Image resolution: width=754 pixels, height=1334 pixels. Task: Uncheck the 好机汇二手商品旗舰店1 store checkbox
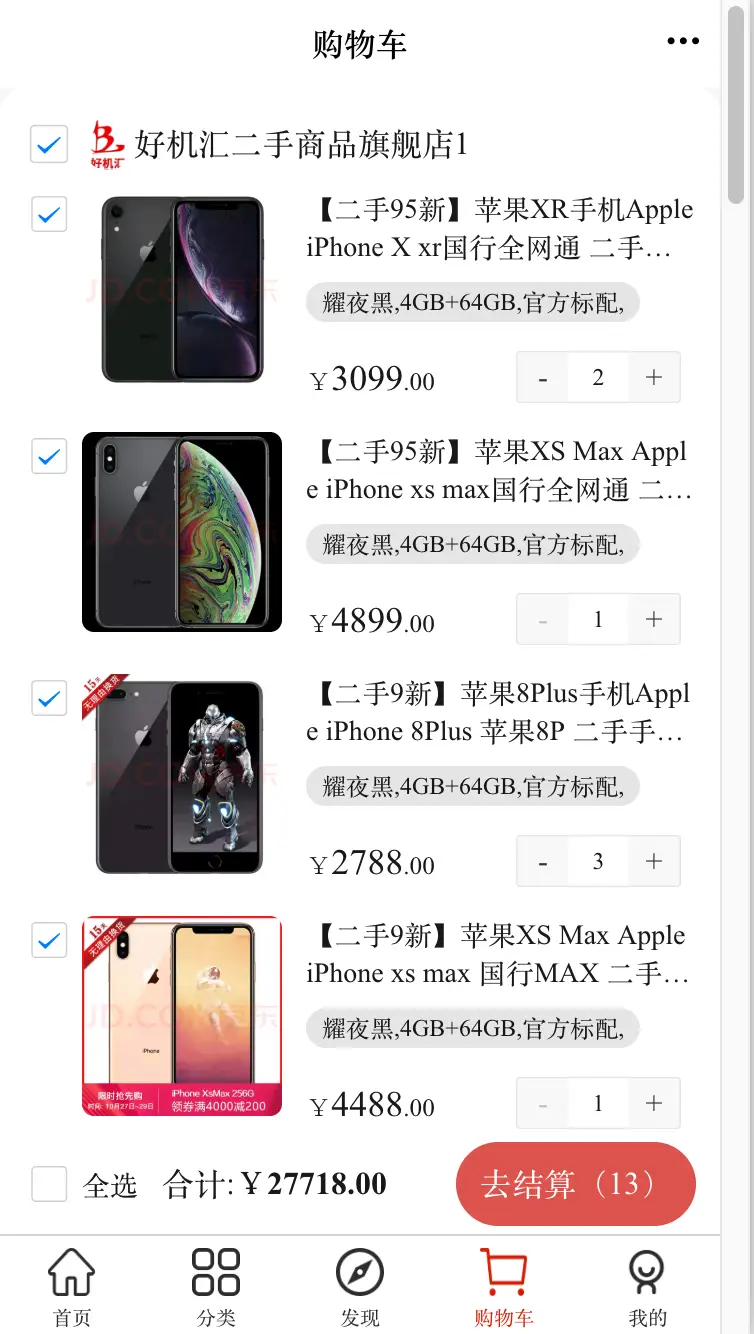tap(49, 144)
